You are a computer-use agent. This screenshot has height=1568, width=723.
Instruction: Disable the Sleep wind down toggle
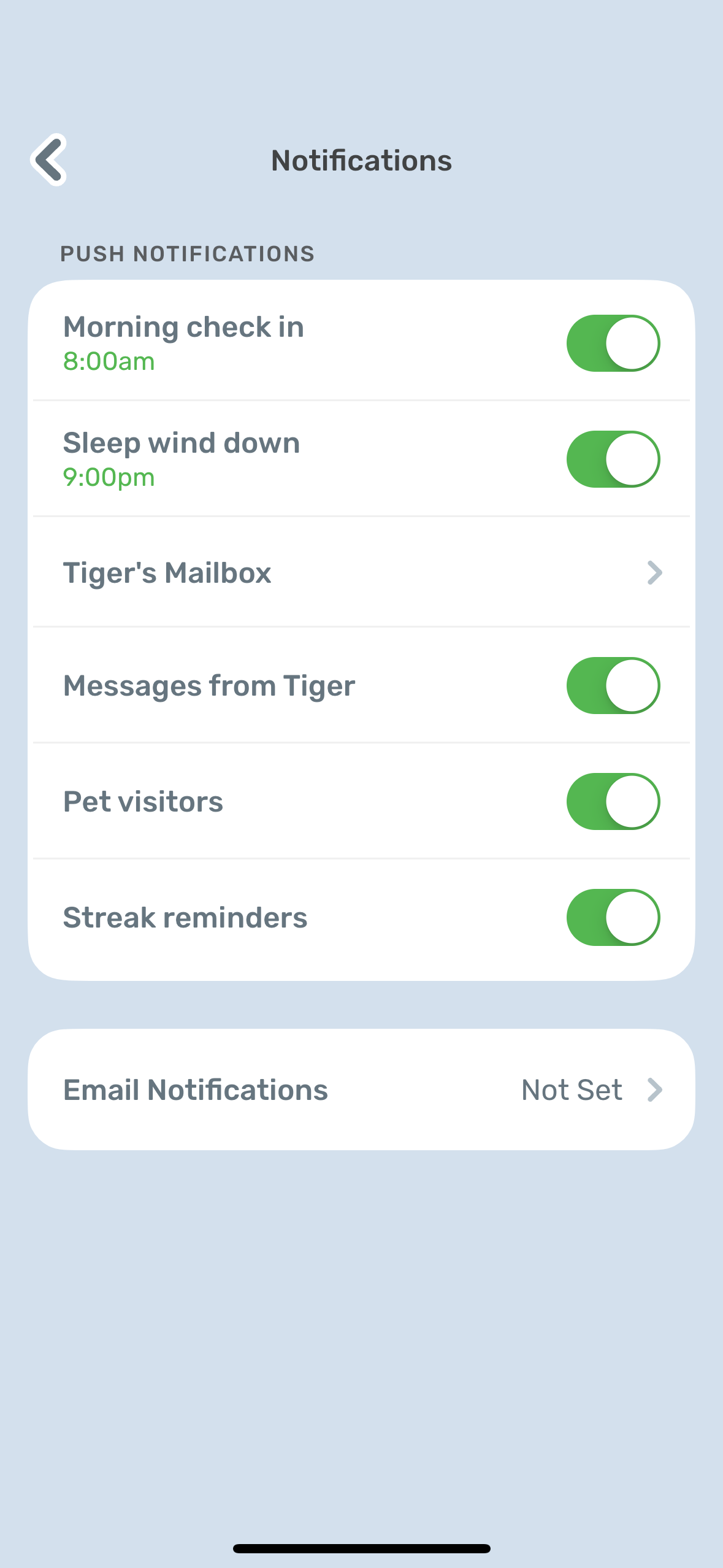coord(612,459)
